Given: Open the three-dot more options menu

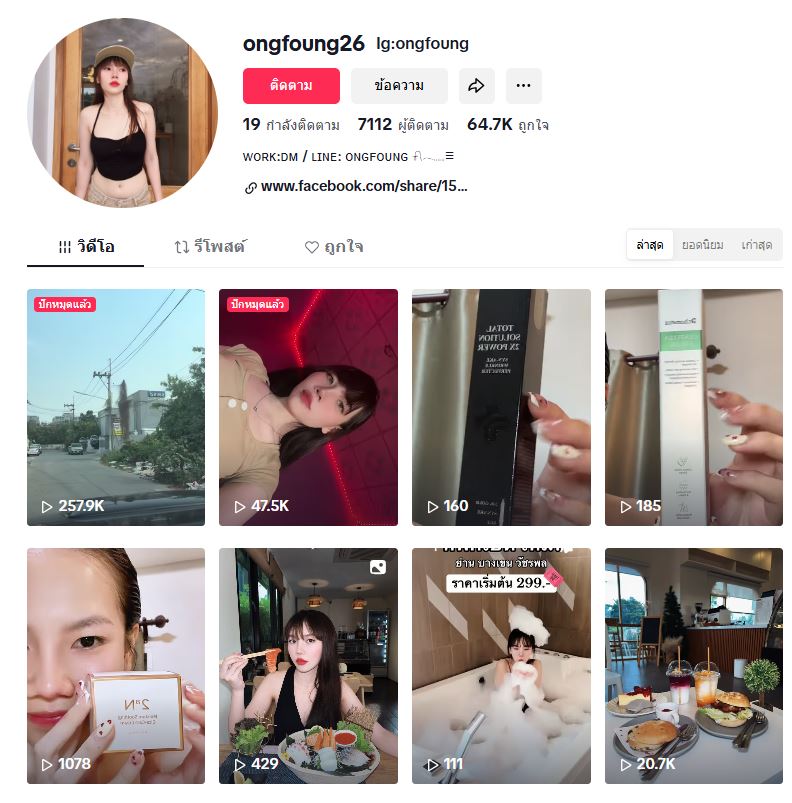Looking at the screenshot, I should coord(523,86).
